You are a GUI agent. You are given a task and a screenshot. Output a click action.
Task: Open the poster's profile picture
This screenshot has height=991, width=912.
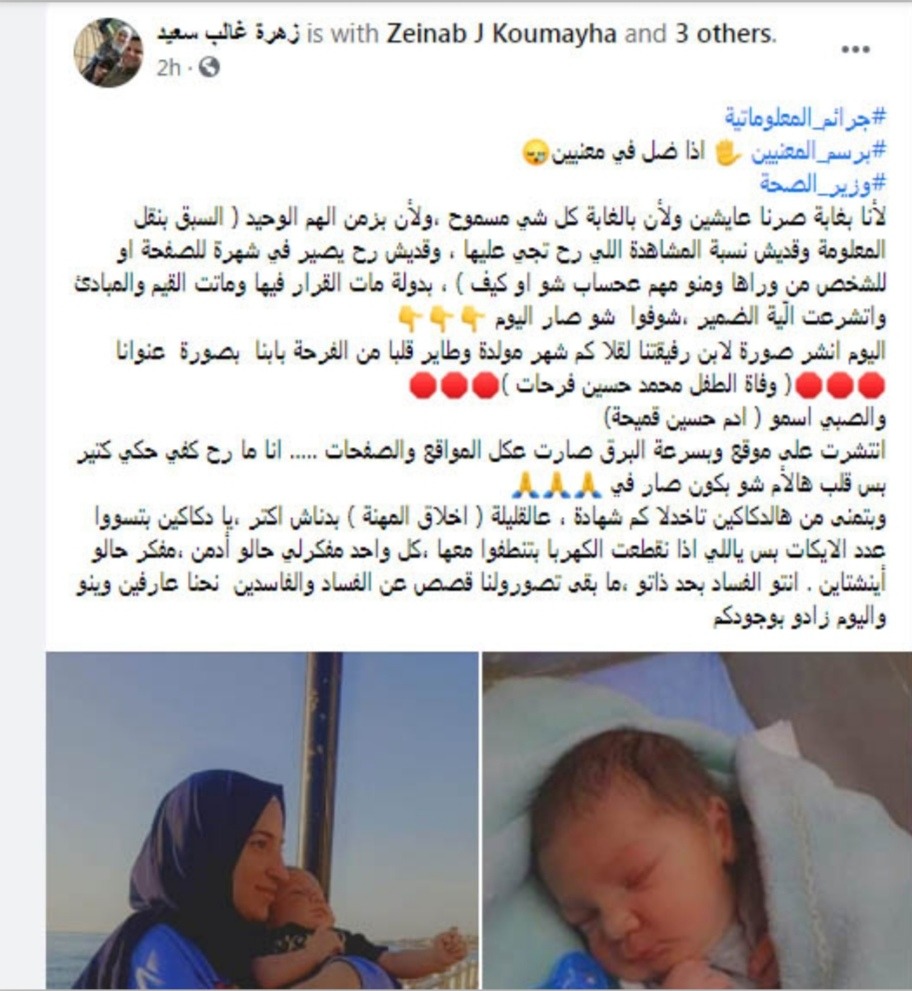[110, 52]
